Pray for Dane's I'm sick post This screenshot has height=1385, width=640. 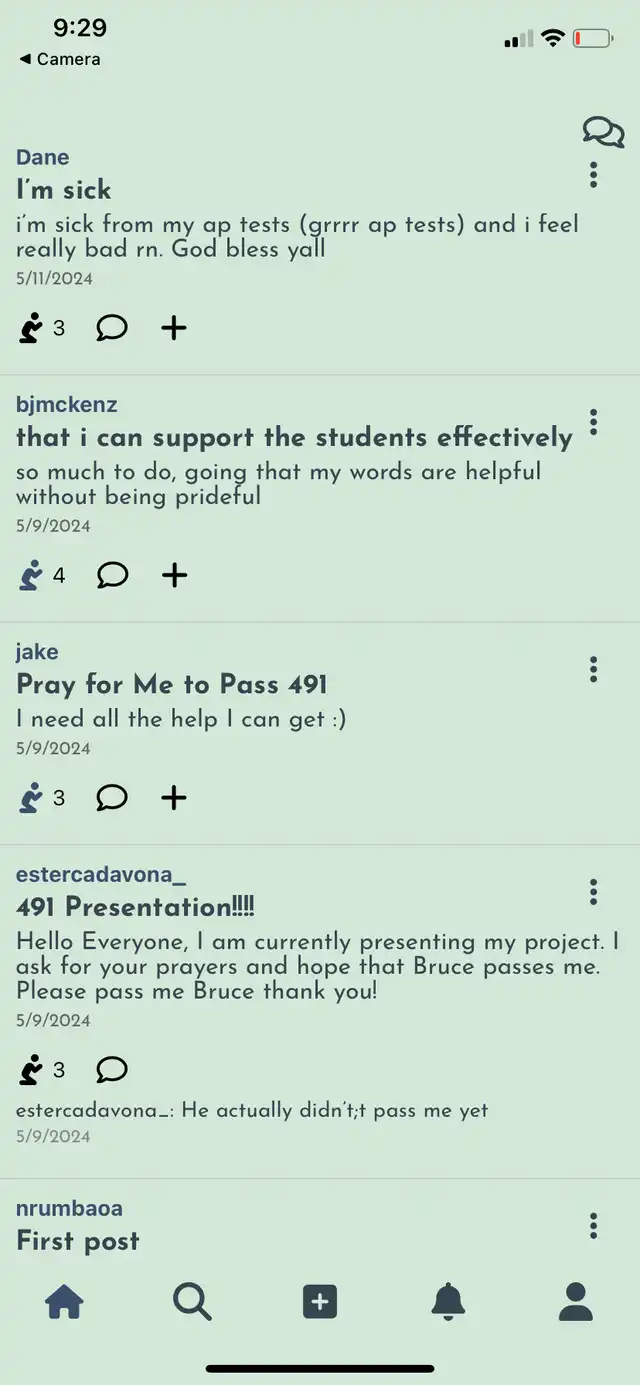[31, 328]
